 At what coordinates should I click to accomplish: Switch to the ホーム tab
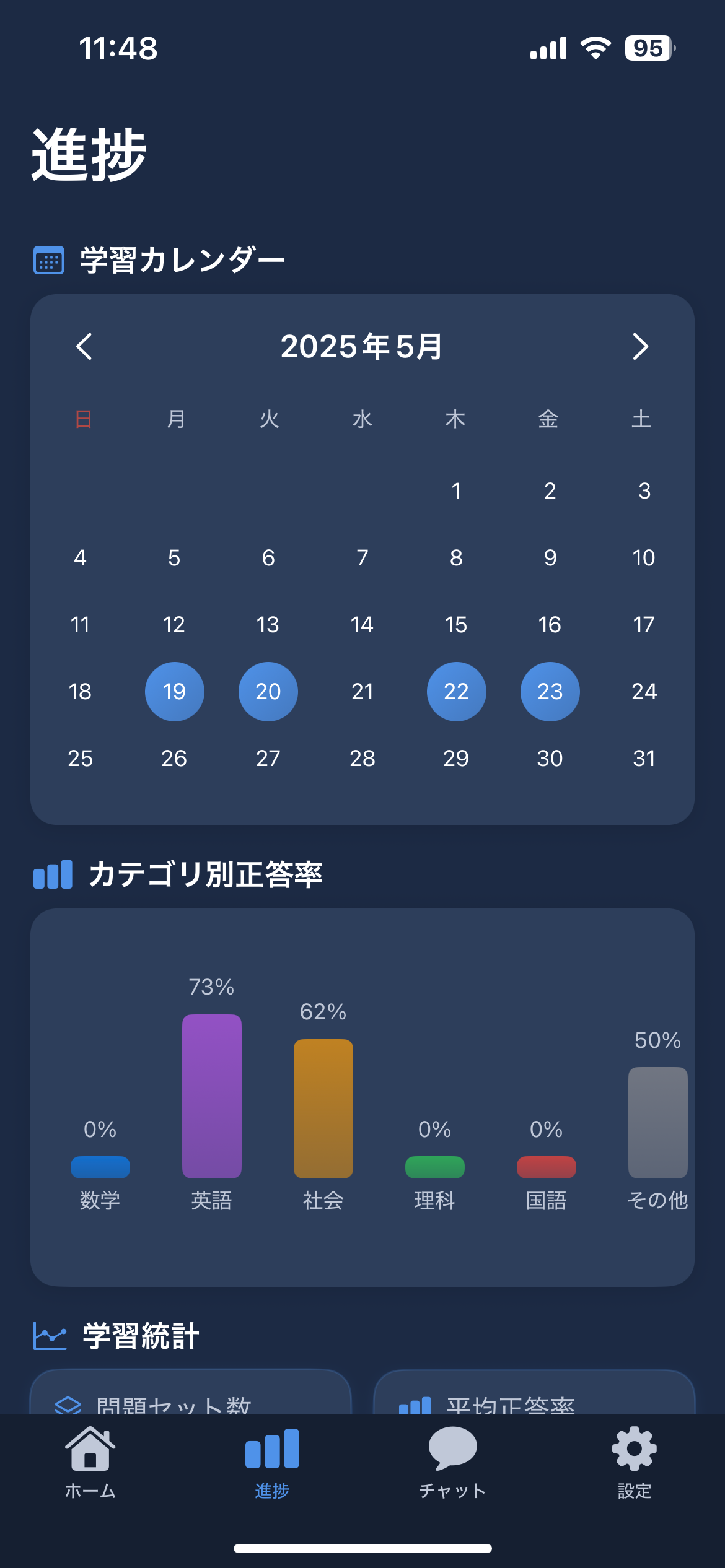tap(90, 1462)
